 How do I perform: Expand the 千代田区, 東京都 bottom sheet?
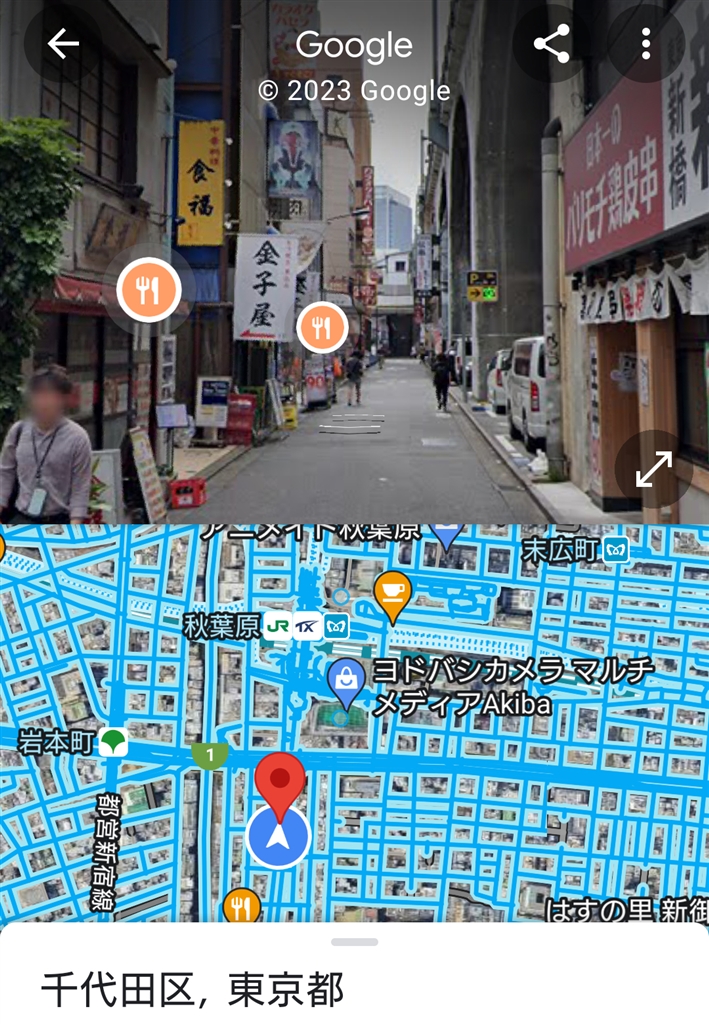tap(354, 941)
